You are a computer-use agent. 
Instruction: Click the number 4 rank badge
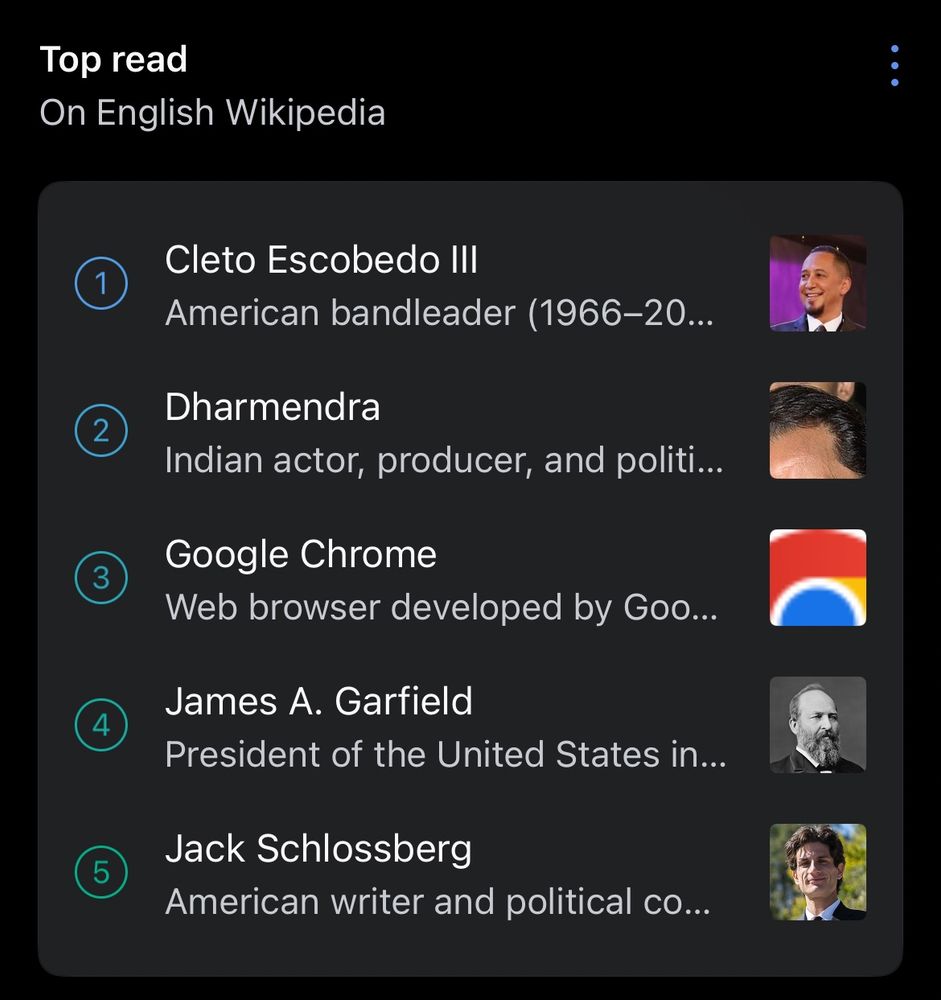click(100, 724)
